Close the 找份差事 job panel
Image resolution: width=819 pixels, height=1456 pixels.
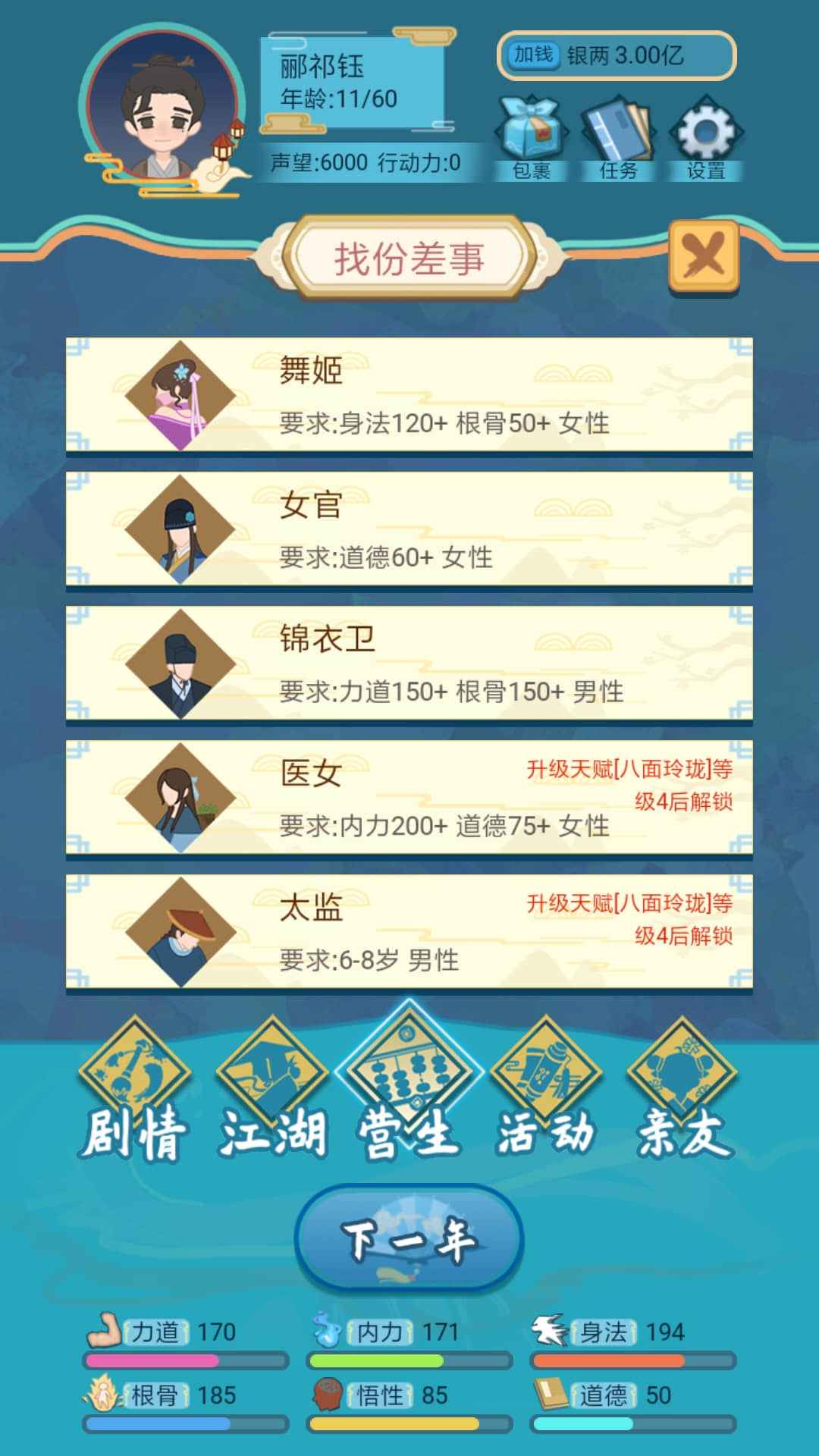(704, 256)
